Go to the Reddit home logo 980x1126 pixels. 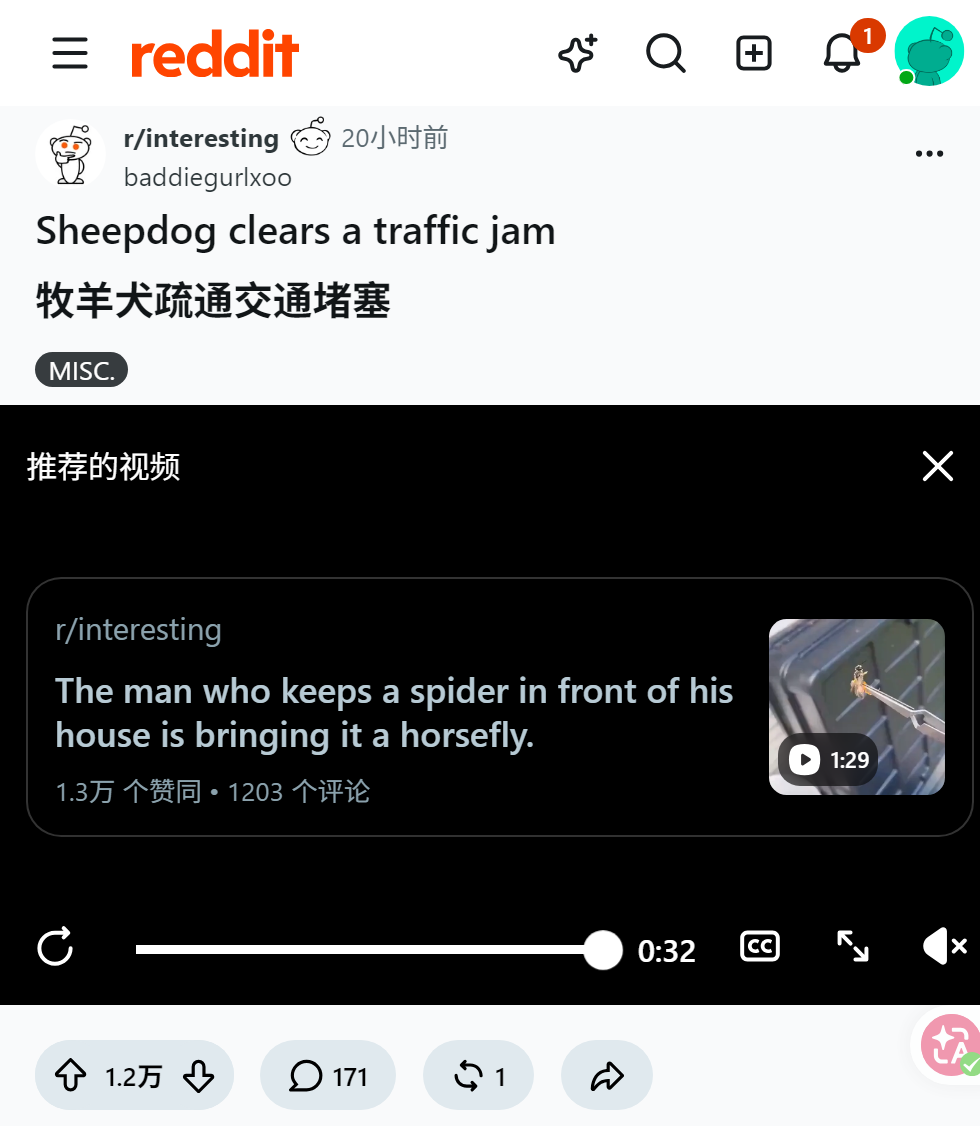tap(215, 54)
